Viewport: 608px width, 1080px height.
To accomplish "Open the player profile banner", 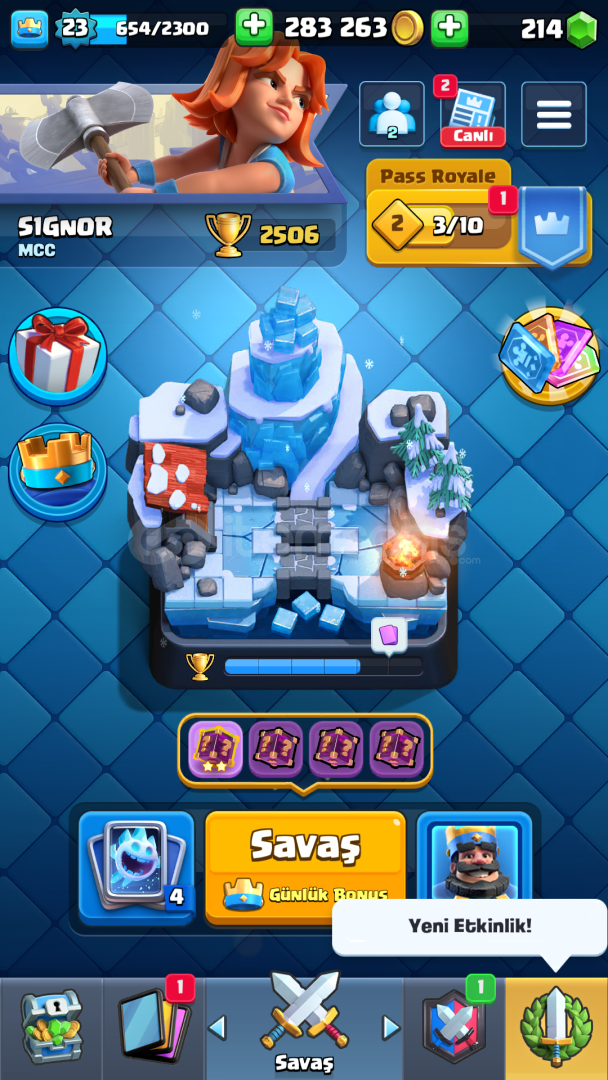I will pos(172,172).
